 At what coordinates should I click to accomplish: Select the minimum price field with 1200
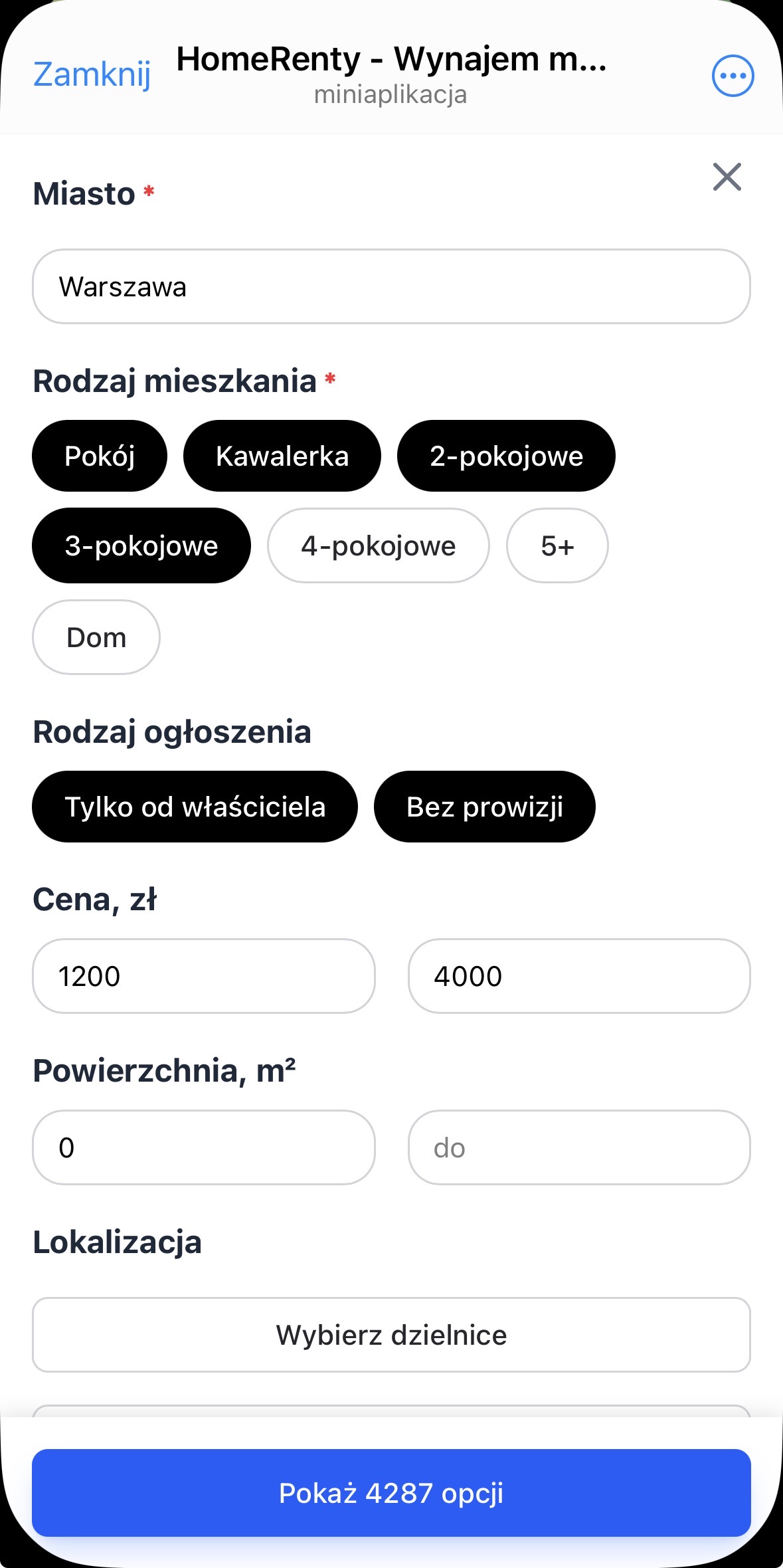pyautogui.click(x=203, y=976)
